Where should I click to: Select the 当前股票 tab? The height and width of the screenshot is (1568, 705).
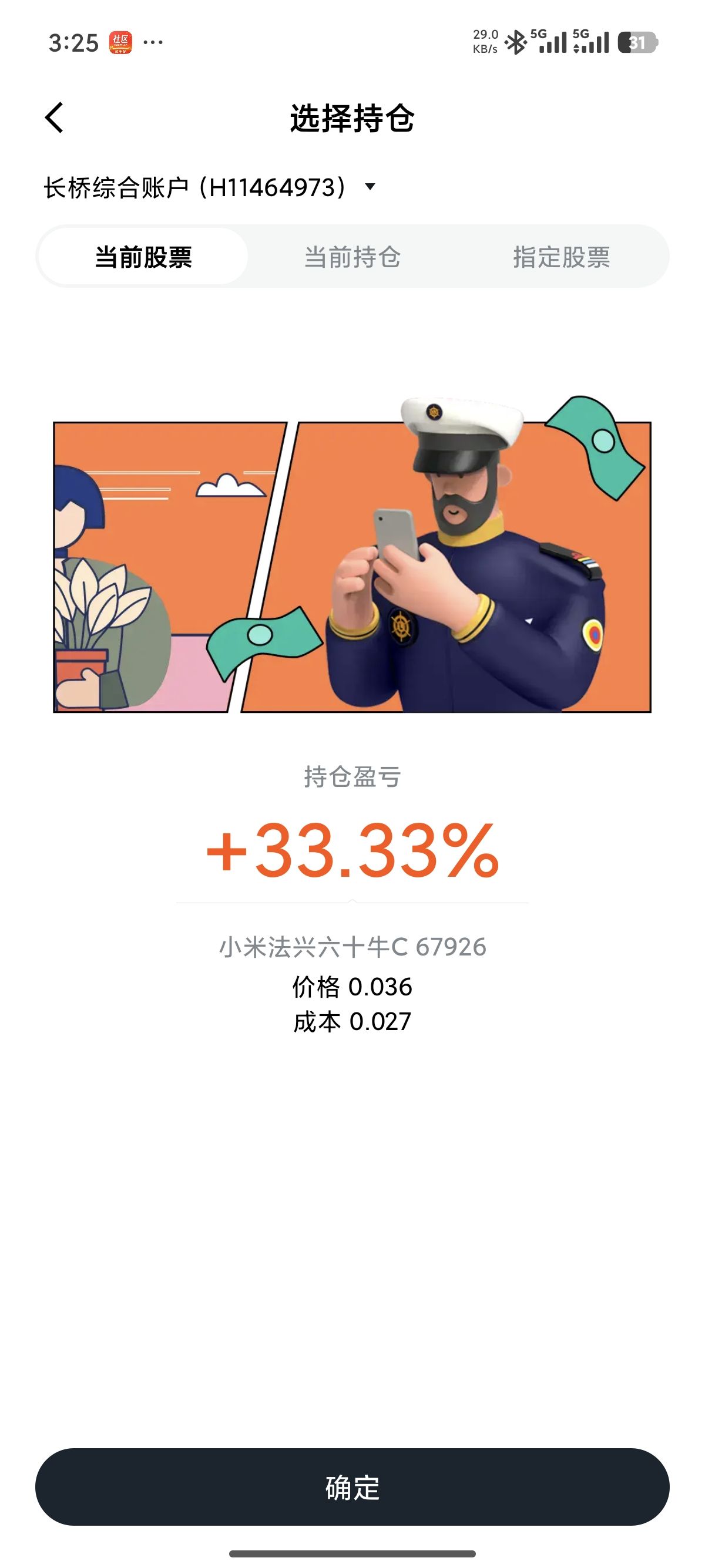tap(144, 257)
